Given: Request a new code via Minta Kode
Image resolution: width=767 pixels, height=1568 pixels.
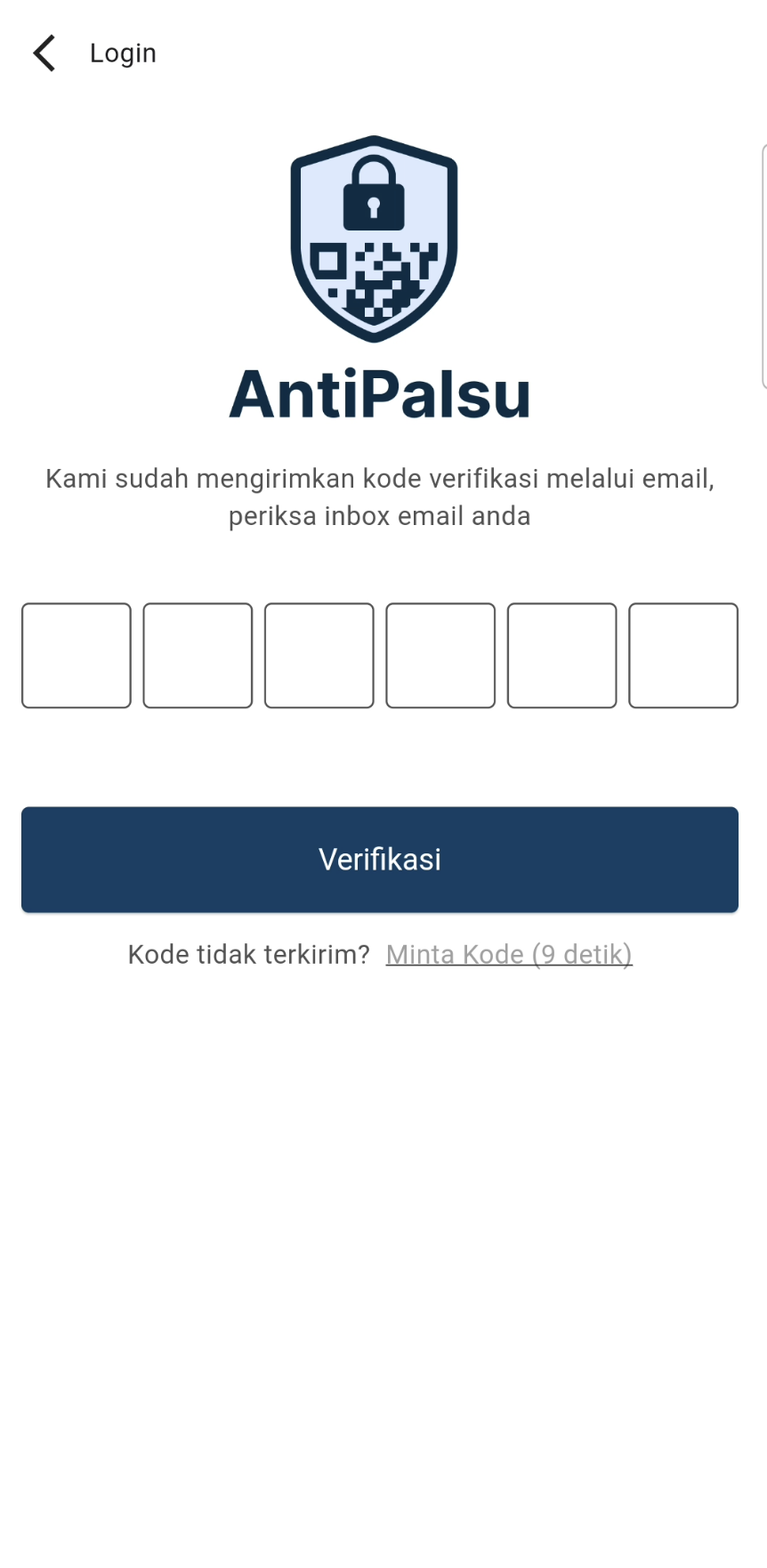Looking at the screenshot, I should [509, 955].
